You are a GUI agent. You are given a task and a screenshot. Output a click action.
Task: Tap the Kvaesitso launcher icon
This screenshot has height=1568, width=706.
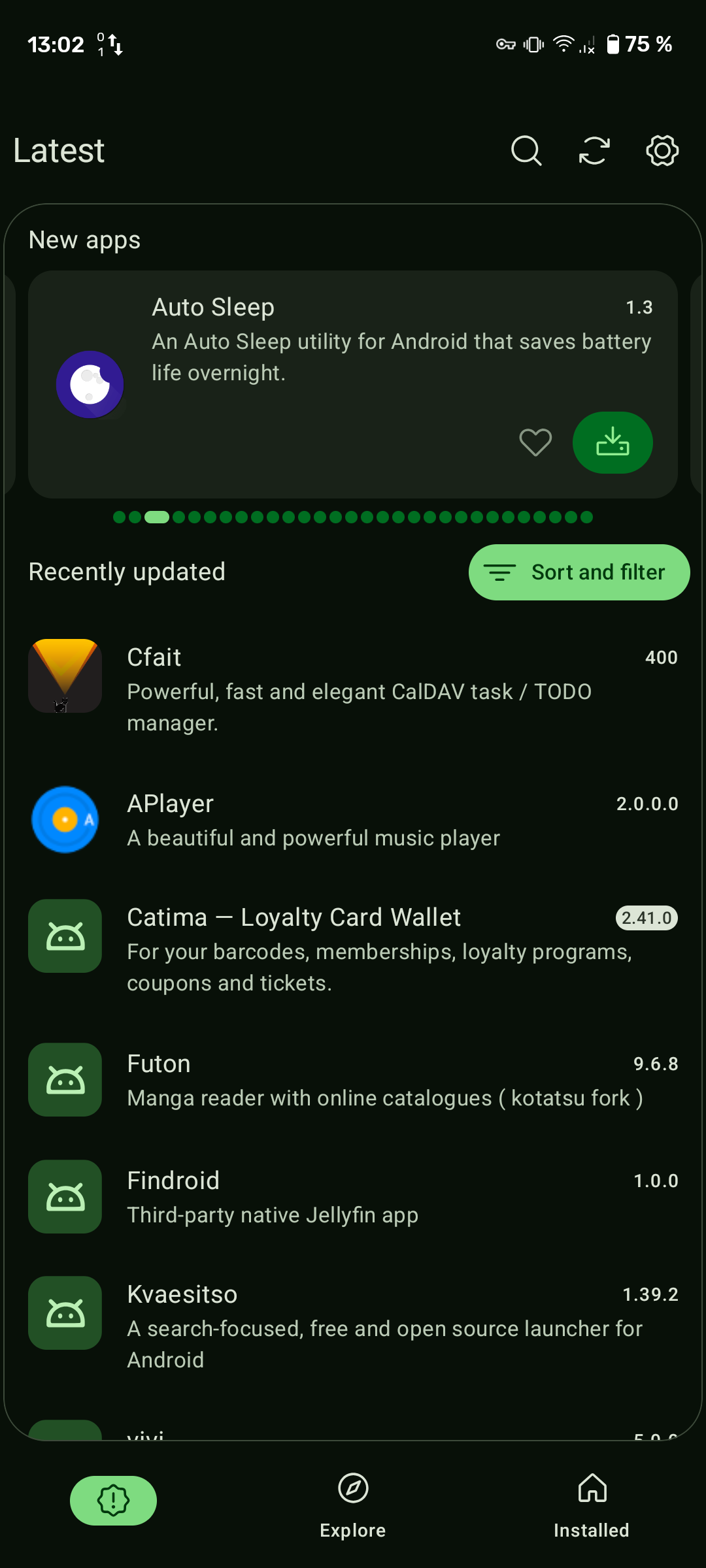tap(65, 1313)
